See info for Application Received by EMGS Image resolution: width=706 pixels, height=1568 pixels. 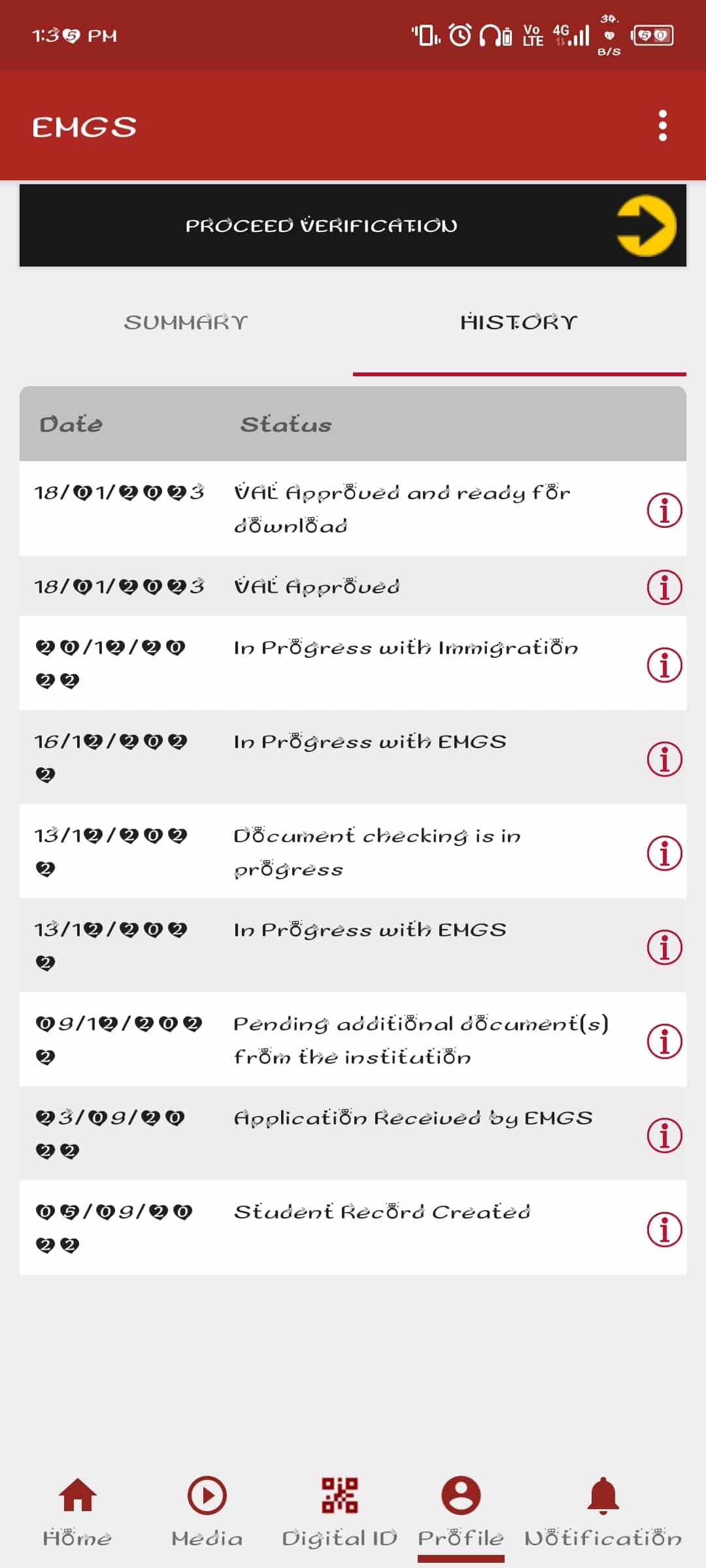[x=664, y=1135]
